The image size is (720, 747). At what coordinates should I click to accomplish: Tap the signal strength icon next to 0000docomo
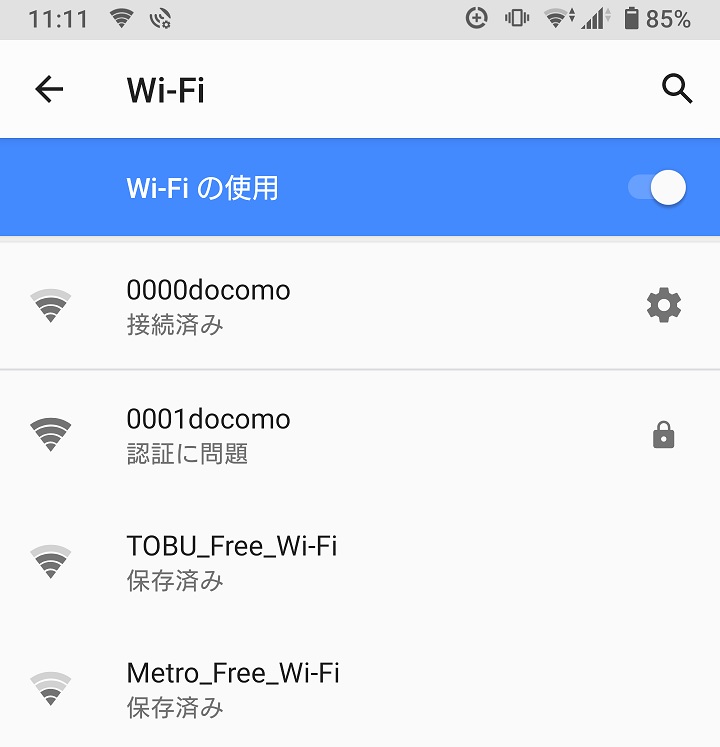(50, 306)
